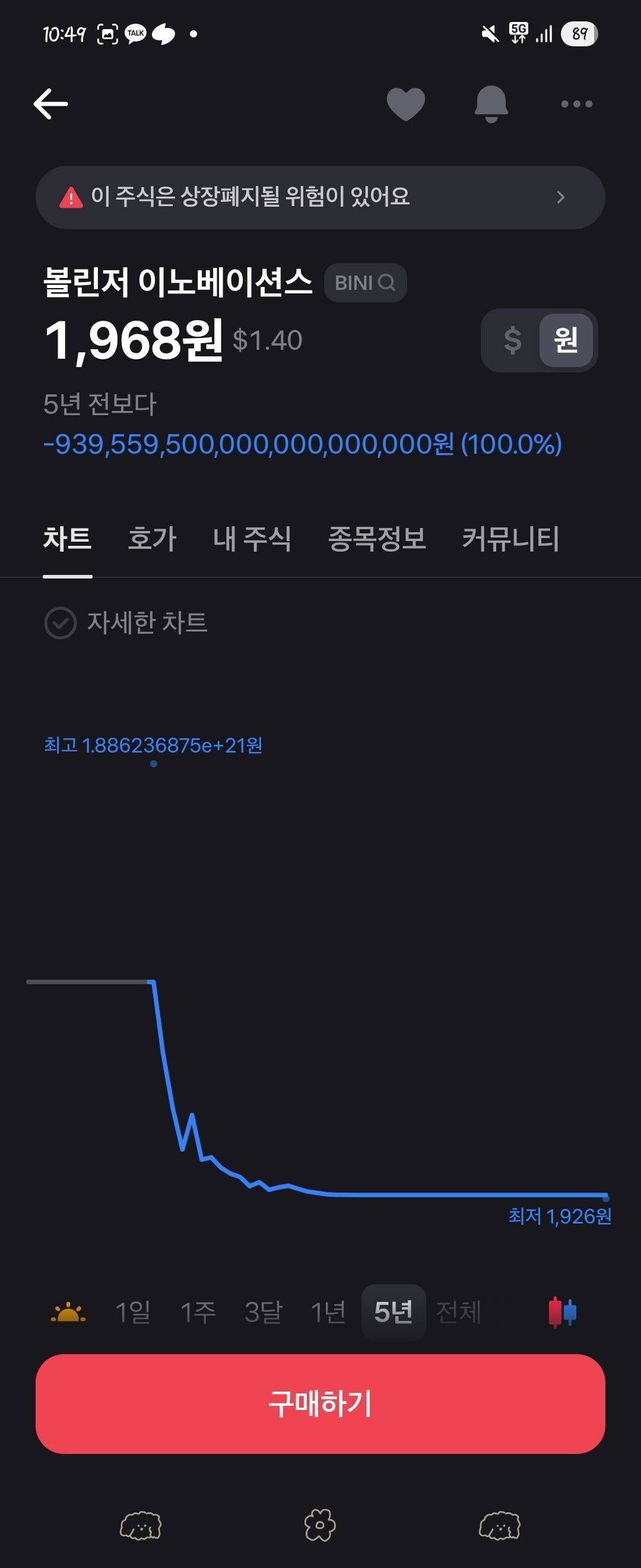
Task: Tap the warning icon in the delisting banner
Action: point(71,197)
